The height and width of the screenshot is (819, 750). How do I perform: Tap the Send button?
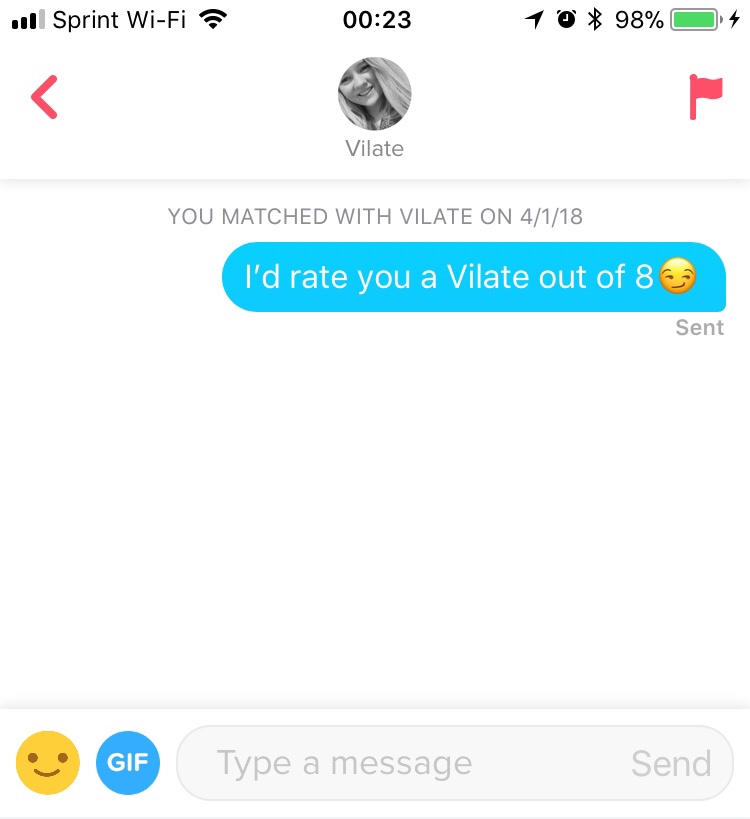(671, 764)
